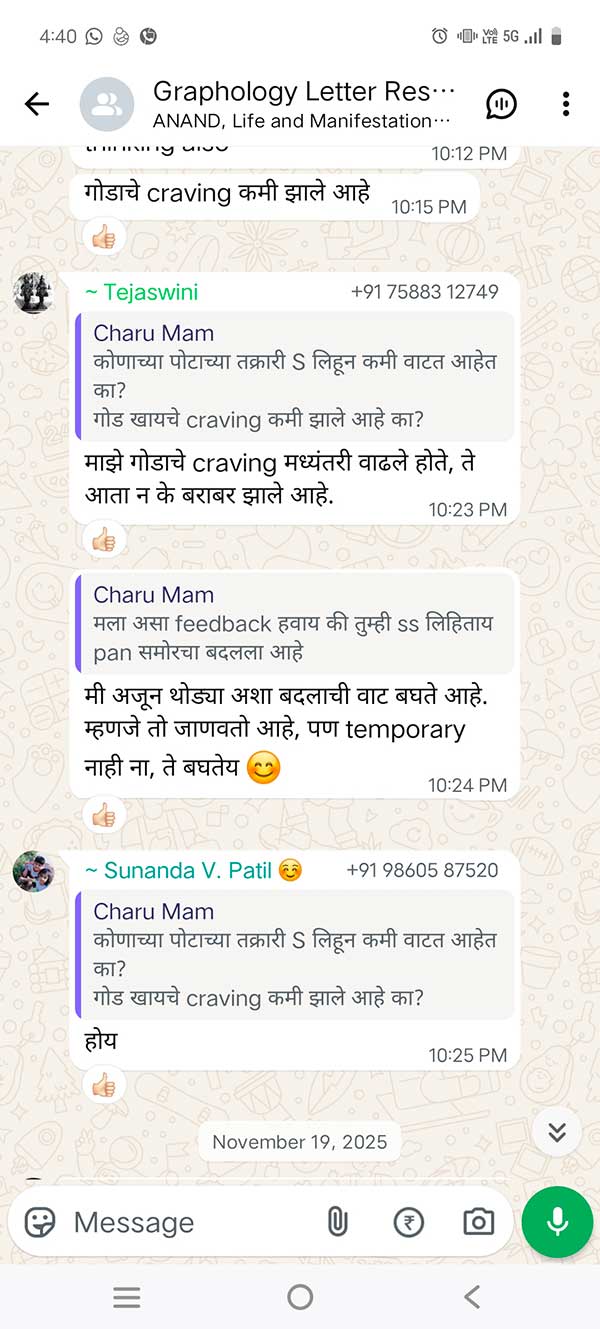The height and width of the screenshot is (1329, 600).
Task: Open the overflow menu
Action: point(565,104)
